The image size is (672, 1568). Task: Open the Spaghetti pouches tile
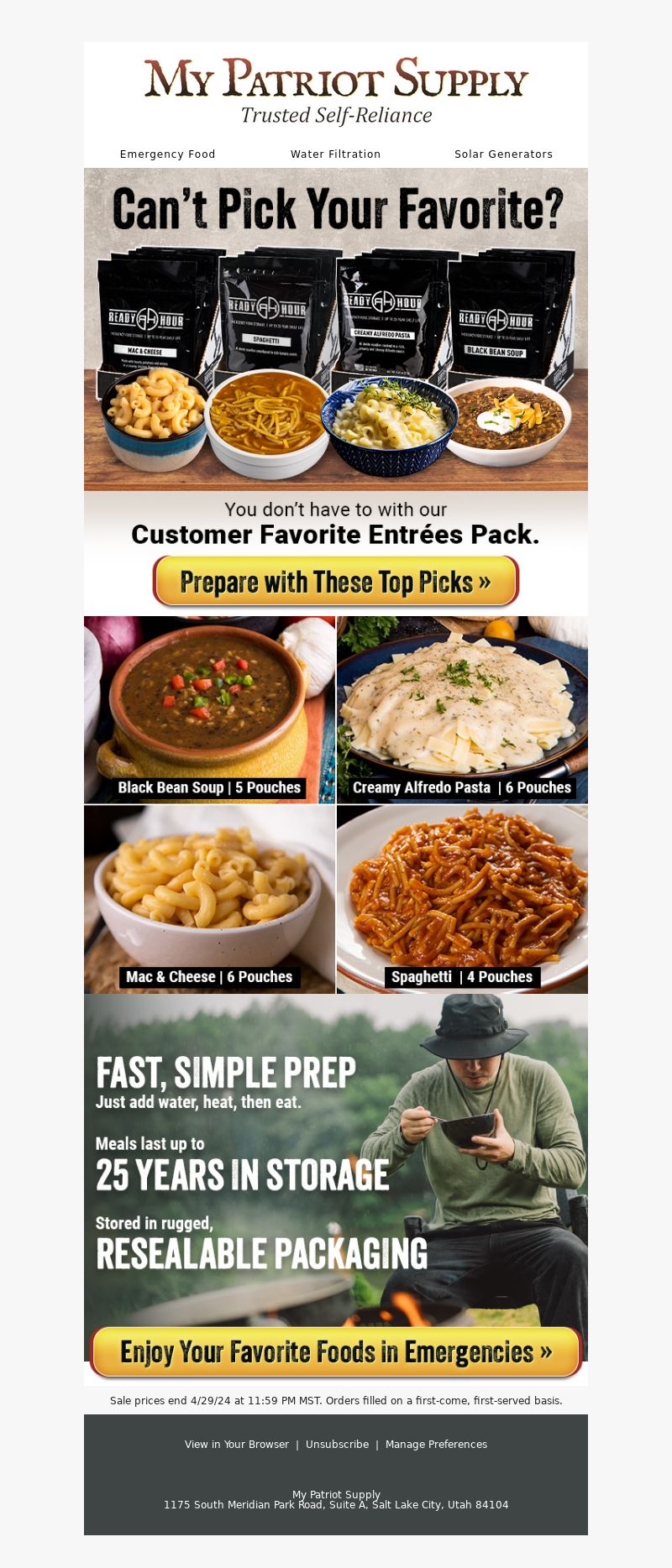[x=462, y=899]
